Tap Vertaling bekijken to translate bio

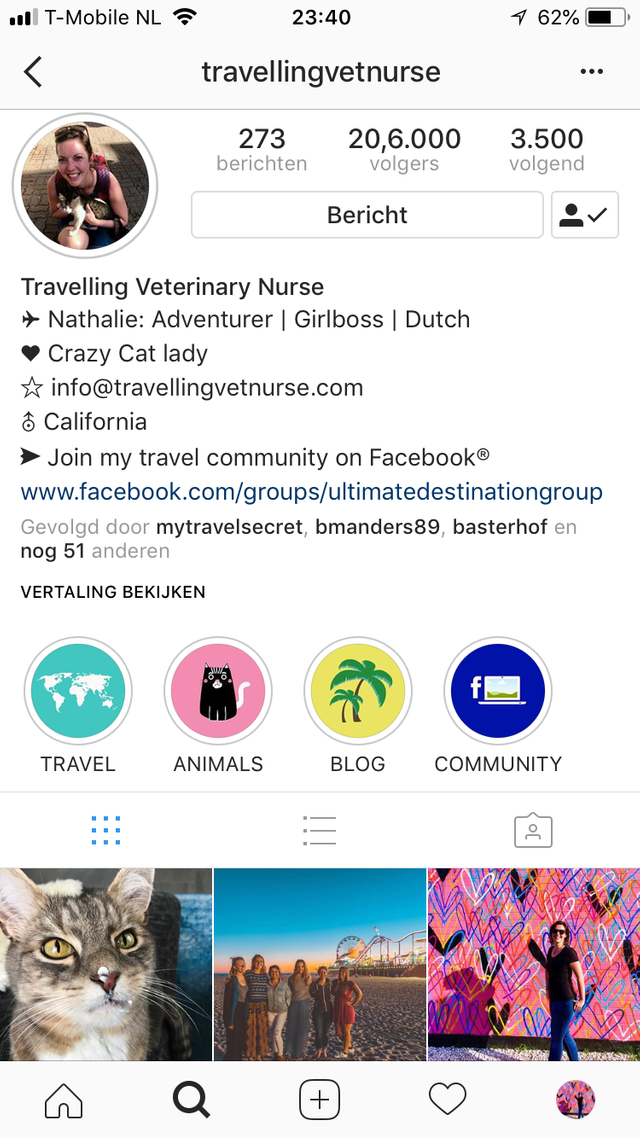[113, 592]
